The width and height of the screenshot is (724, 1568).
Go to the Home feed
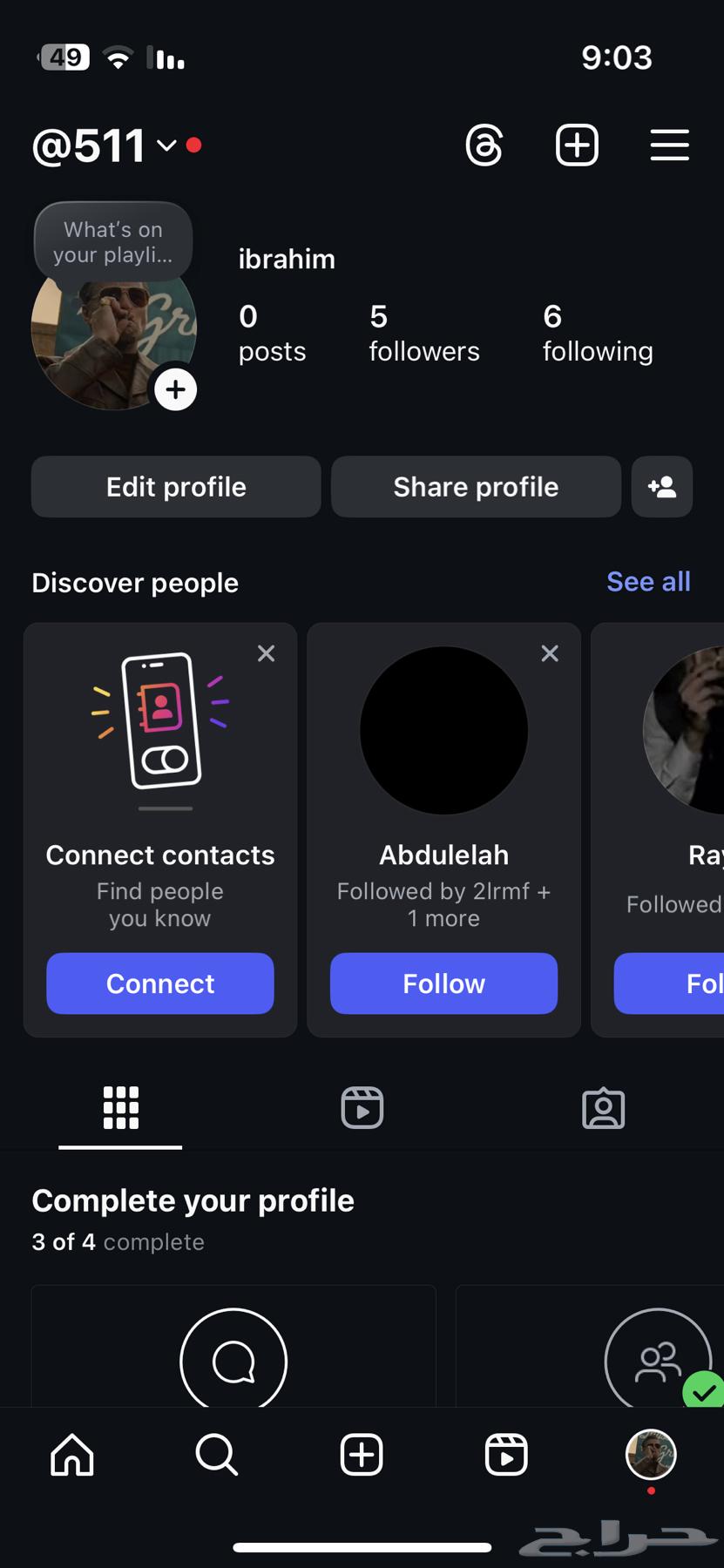point(72,1455)
